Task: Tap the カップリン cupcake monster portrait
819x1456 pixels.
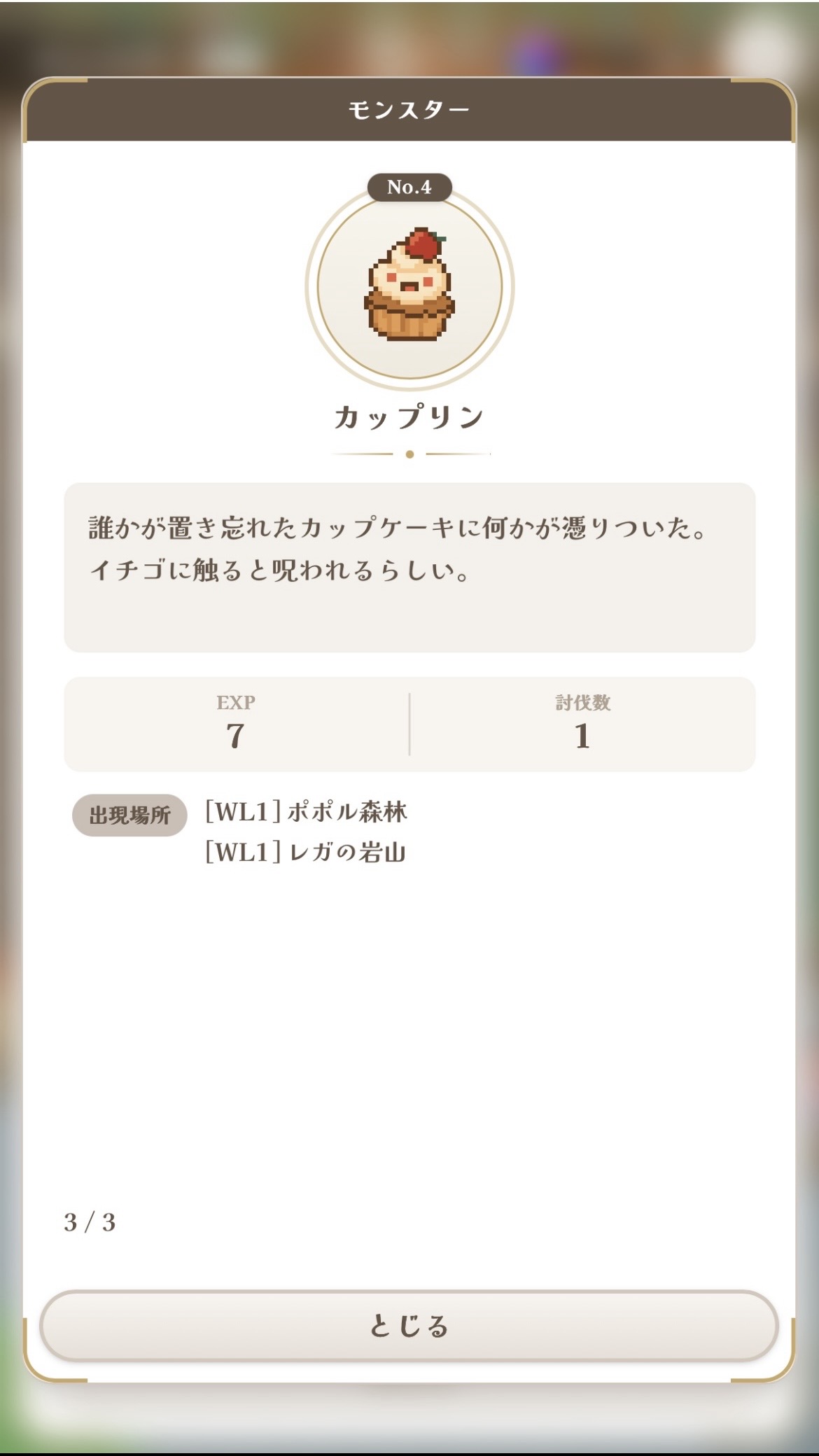Action: pos(408,287)
